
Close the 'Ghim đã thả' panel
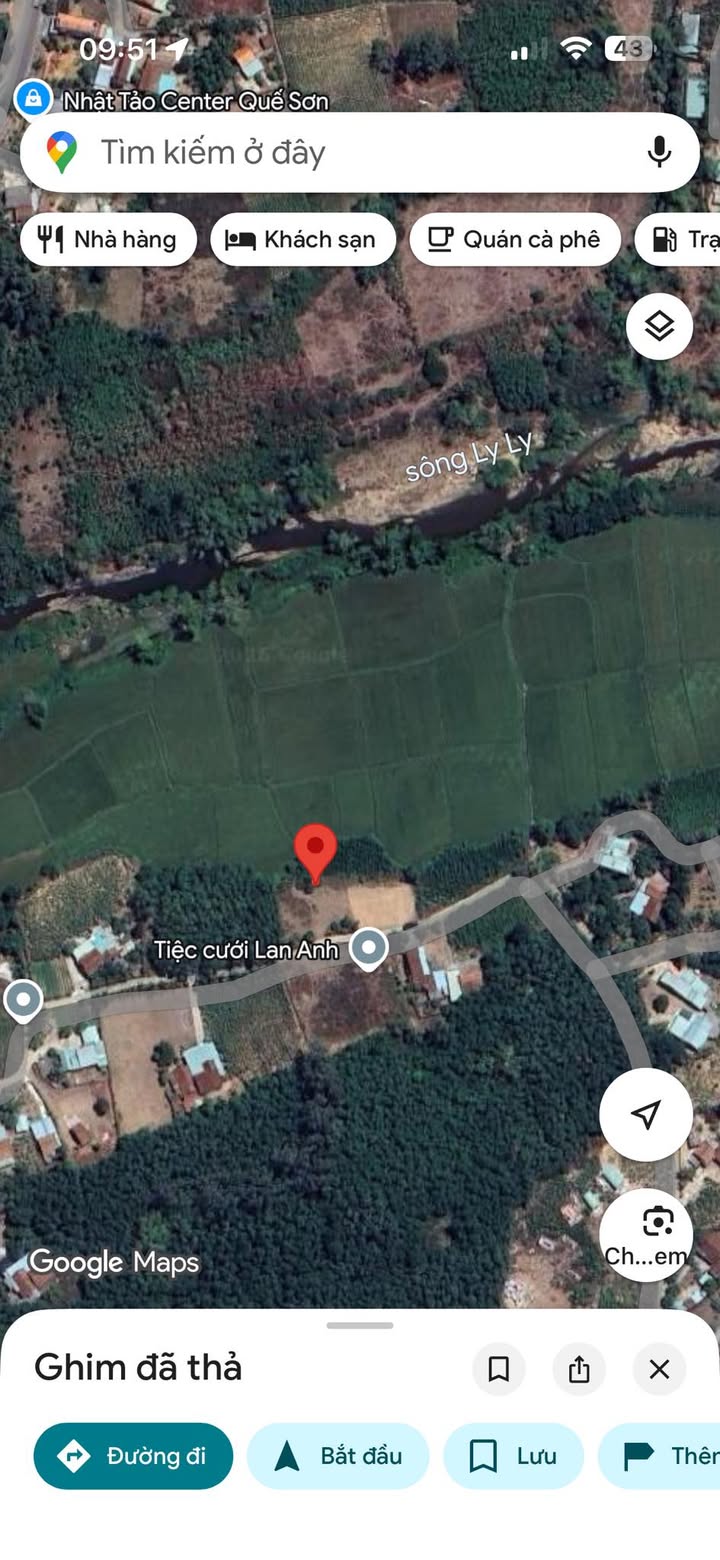click(x=659, y=1369)
